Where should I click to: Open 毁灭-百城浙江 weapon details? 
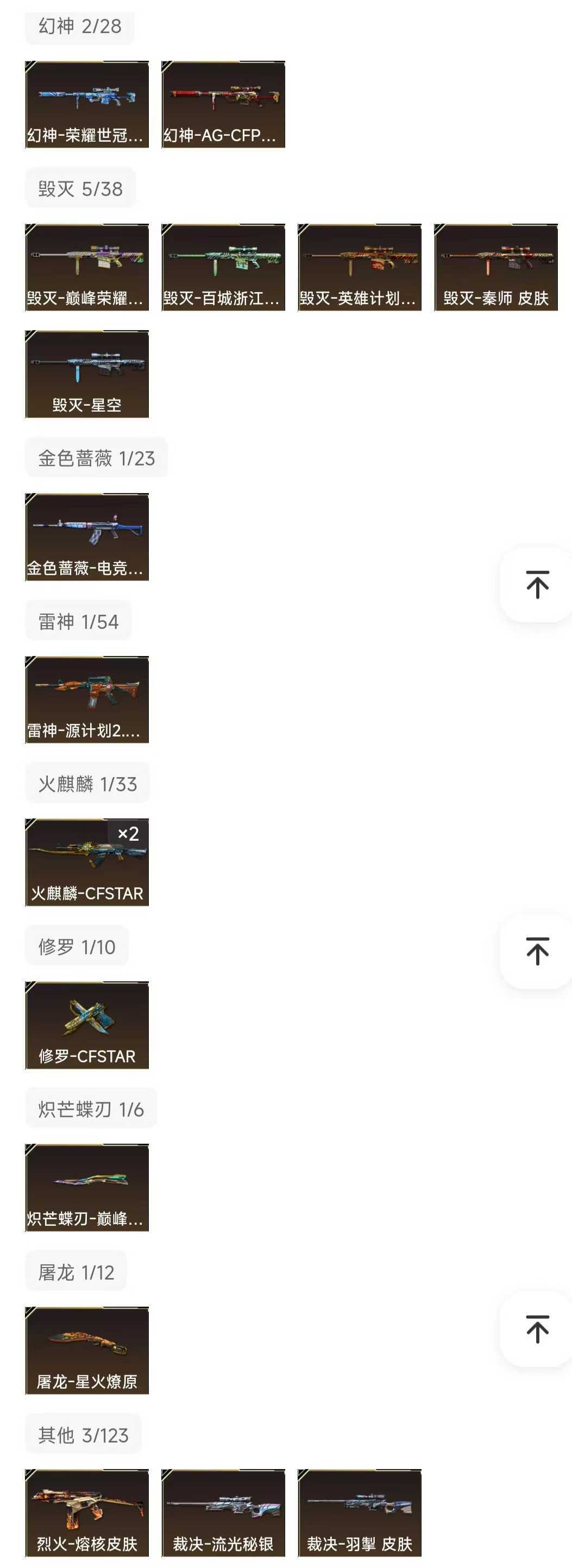click(x=223, y=266)
